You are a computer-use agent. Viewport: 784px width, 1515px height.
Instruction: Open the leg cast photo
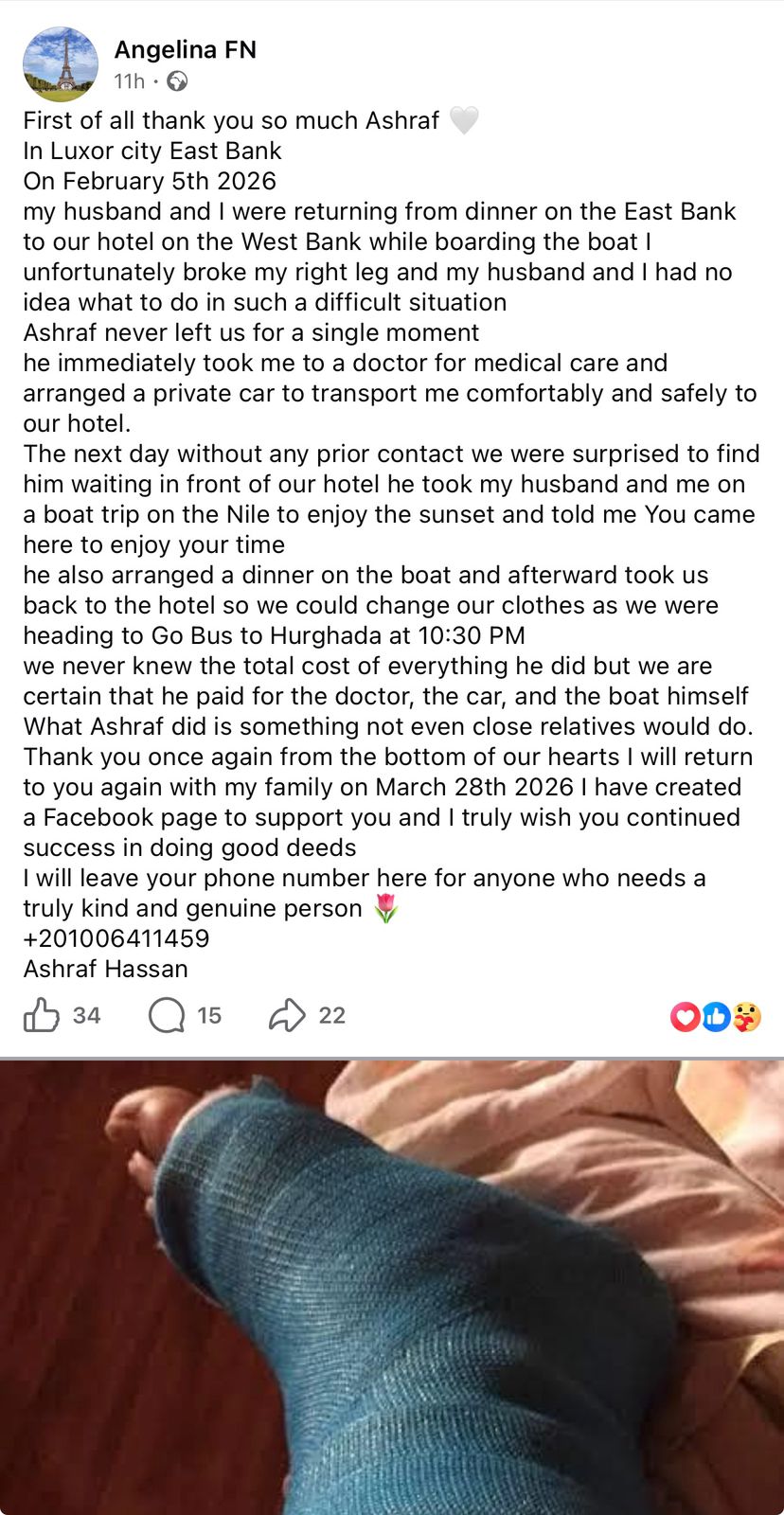pos(392,1288)
